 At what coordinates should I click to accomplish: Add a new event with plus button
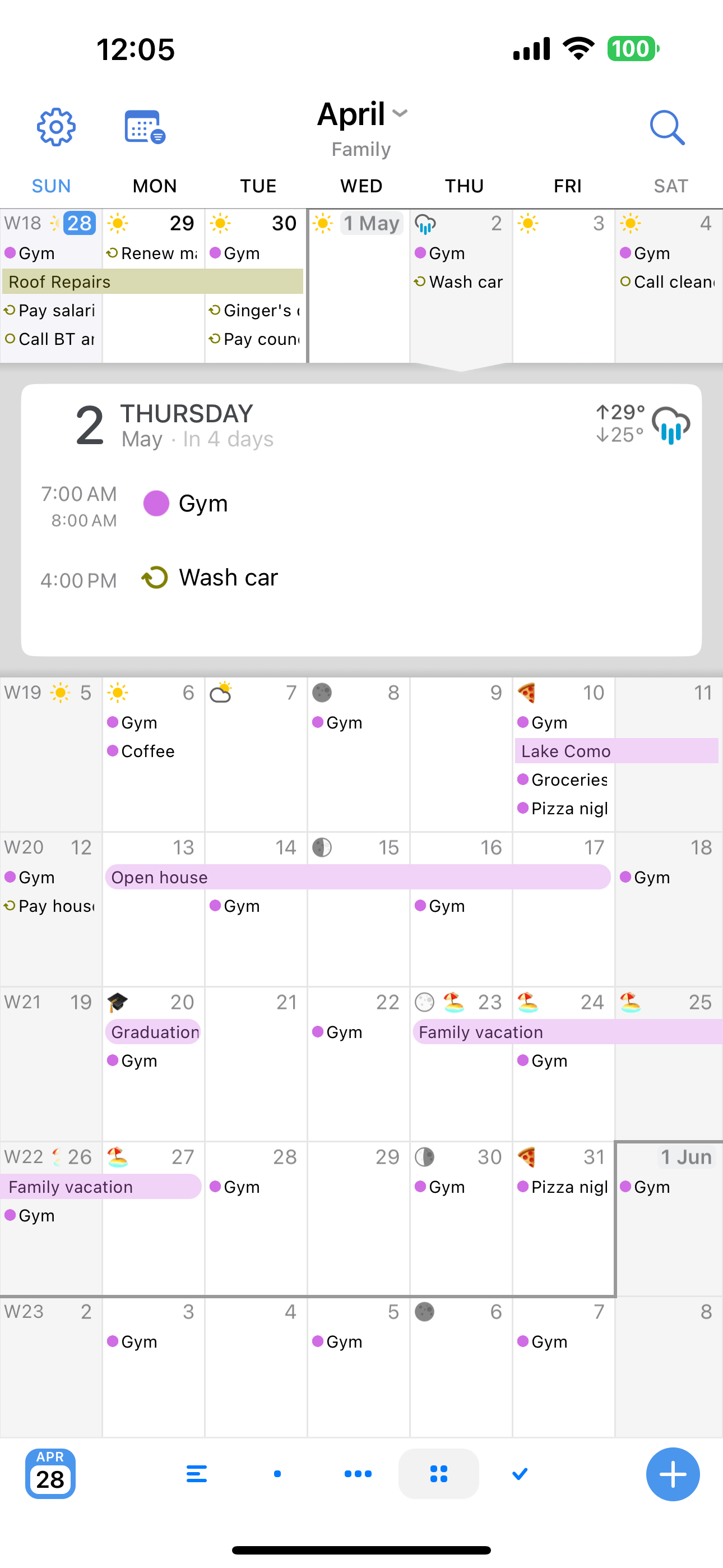point(673,1474)
